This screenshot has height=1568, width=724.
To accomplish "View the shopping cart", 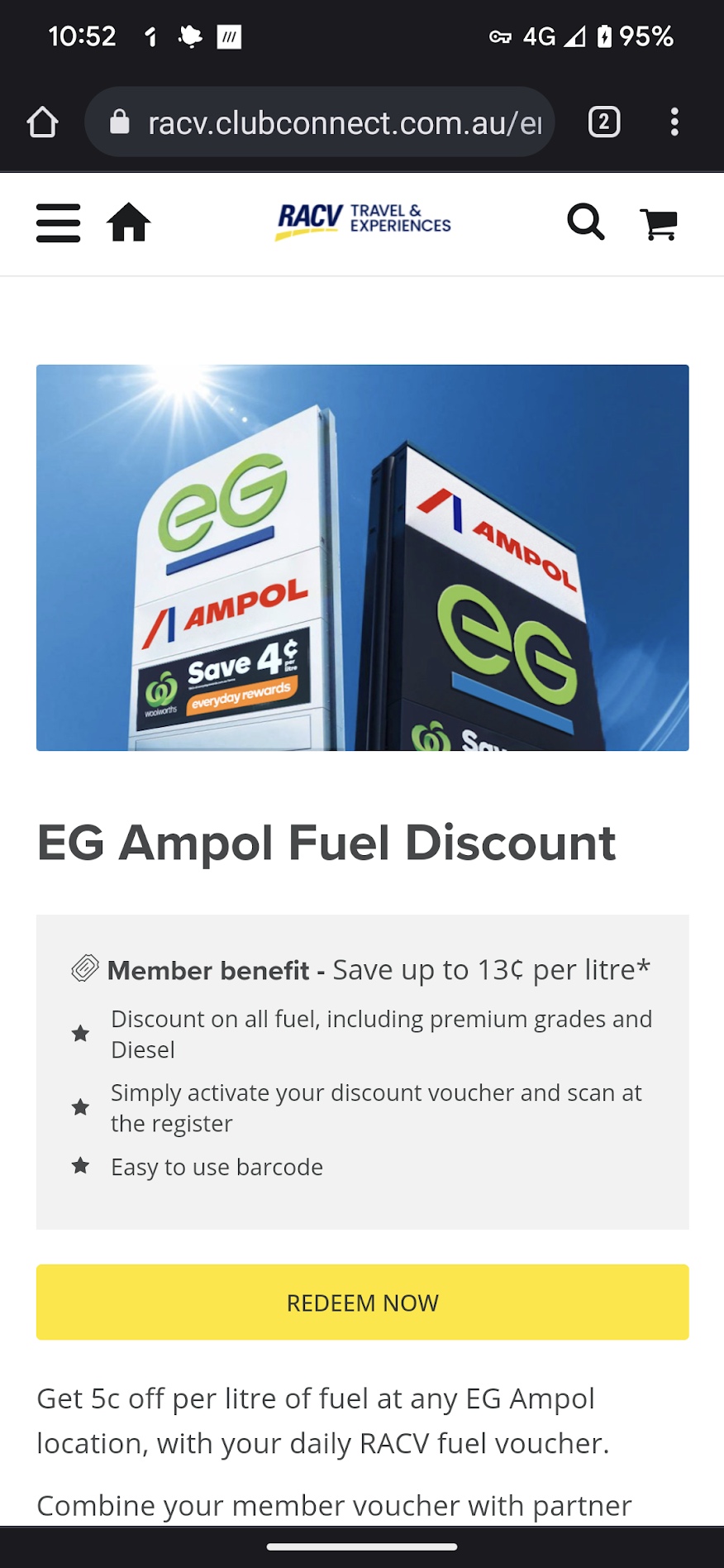I will (x=659, y=224).
